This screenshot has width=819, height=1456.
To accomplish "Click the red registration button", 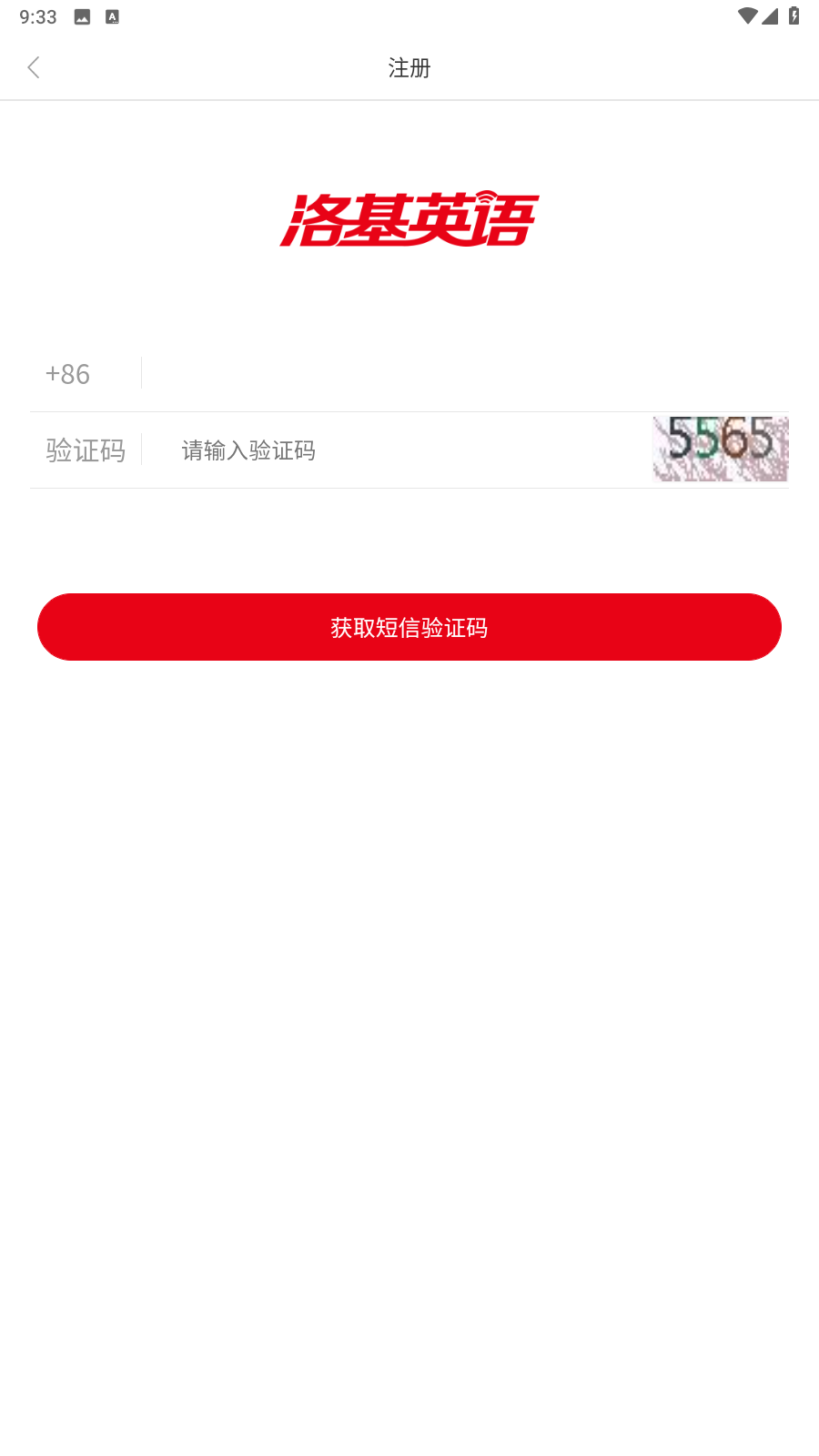I will (409, 627).
